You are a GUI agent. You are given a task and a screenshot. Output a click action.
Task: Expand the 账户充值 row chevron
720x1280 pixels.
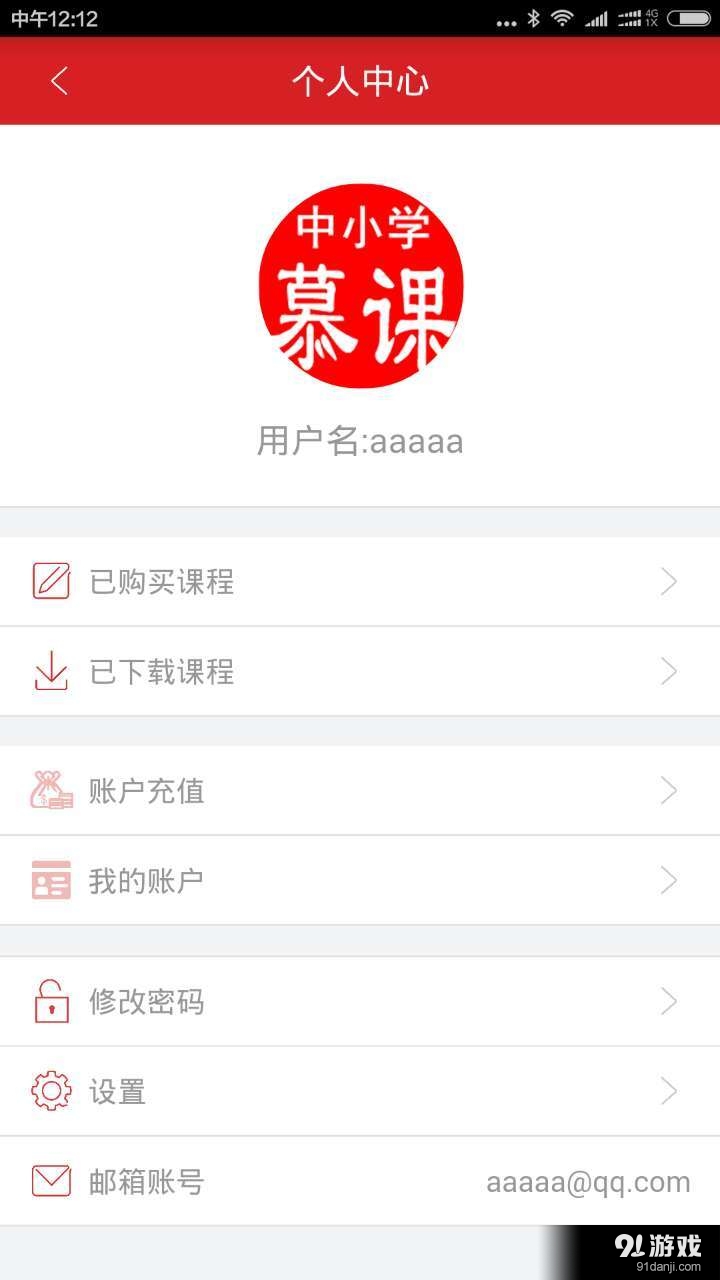point(669,790)
